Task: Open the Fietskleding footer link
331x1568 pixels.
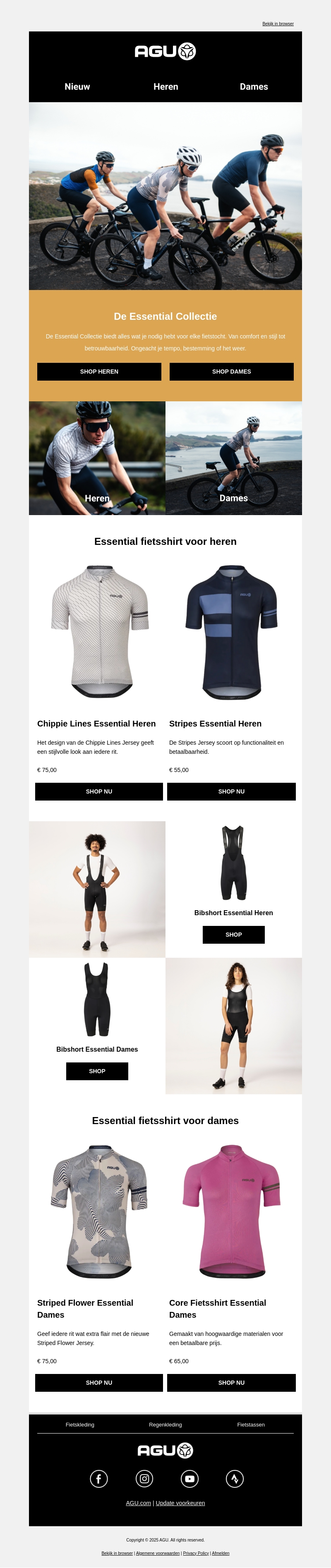Action: (80, 1424)
